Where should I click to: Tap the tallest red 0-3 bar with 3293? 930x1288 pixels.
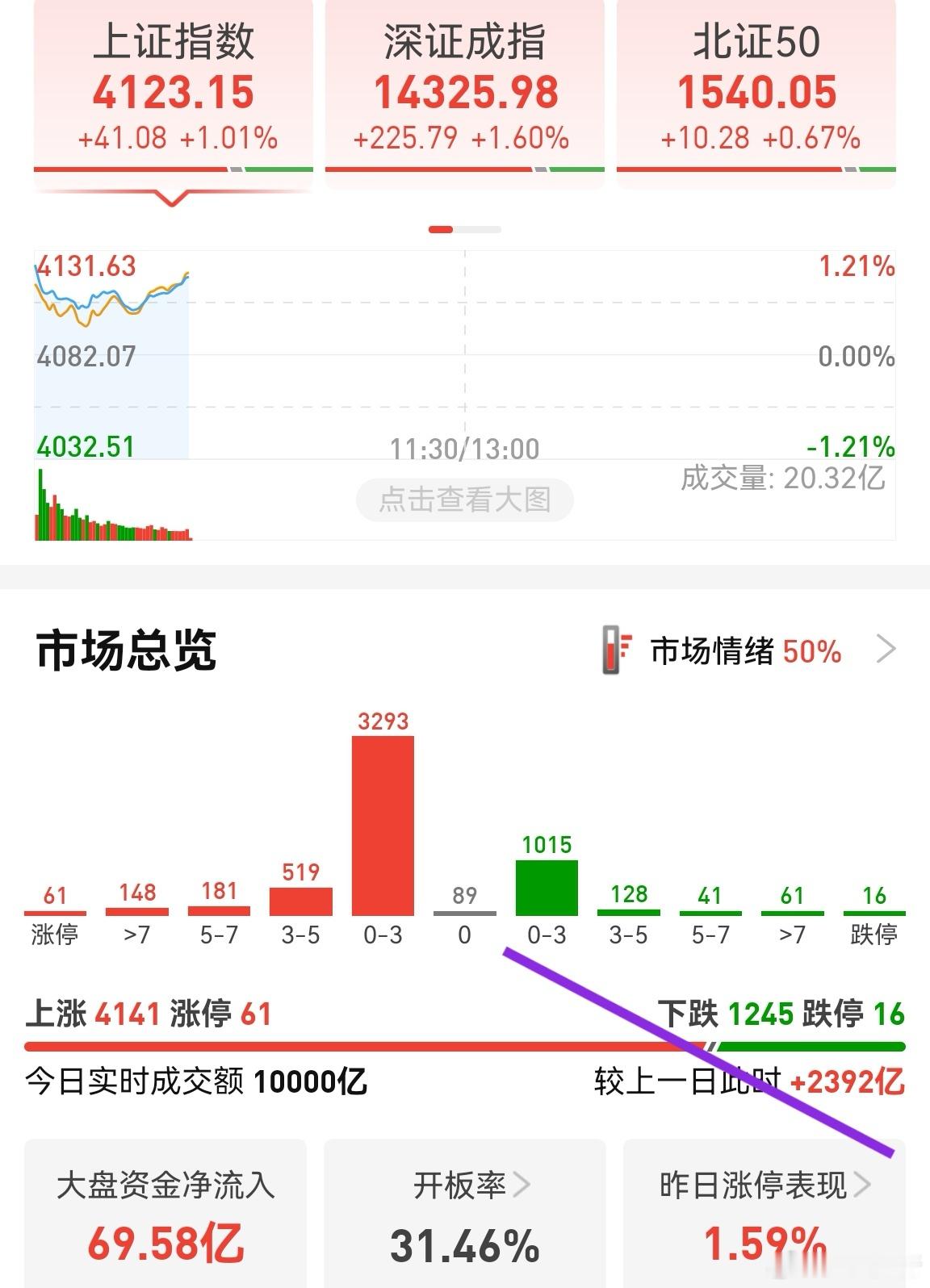tap(382, 823)
